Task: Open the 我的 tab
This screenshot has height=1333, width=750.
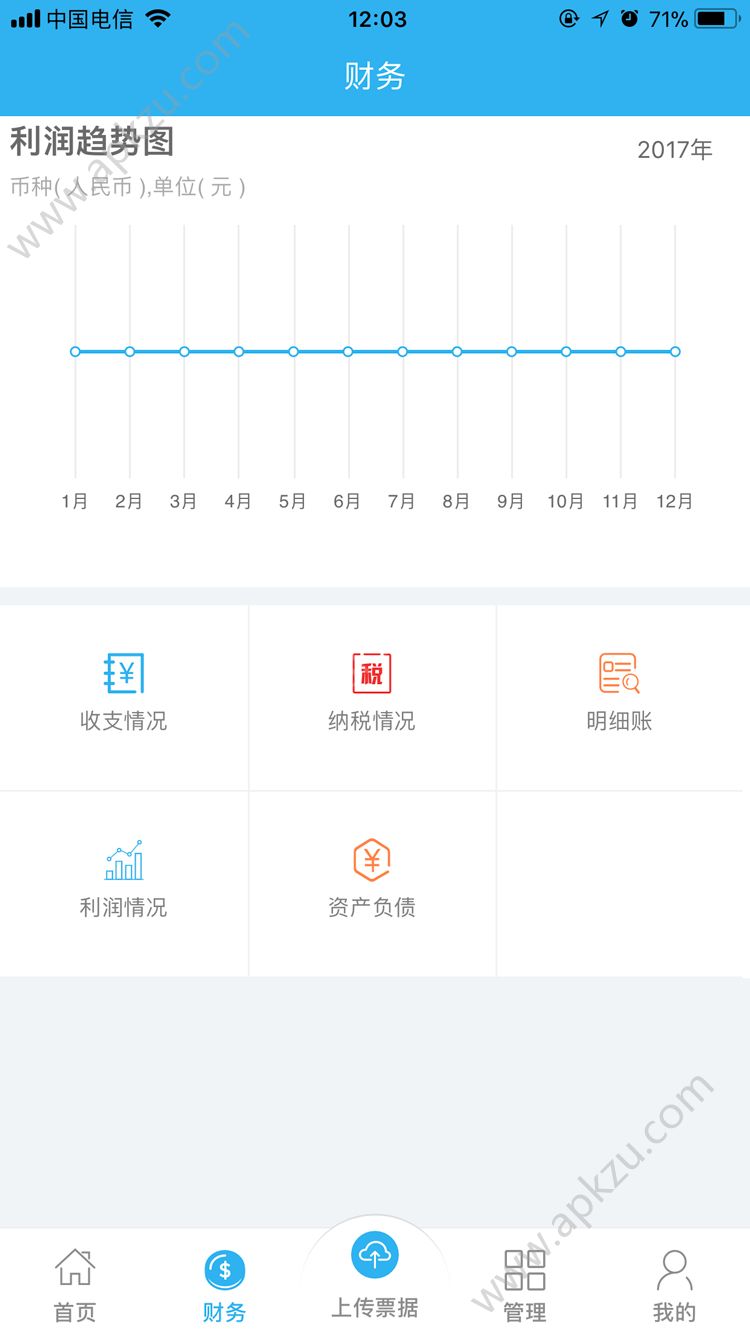Action: pos(675,1285)
